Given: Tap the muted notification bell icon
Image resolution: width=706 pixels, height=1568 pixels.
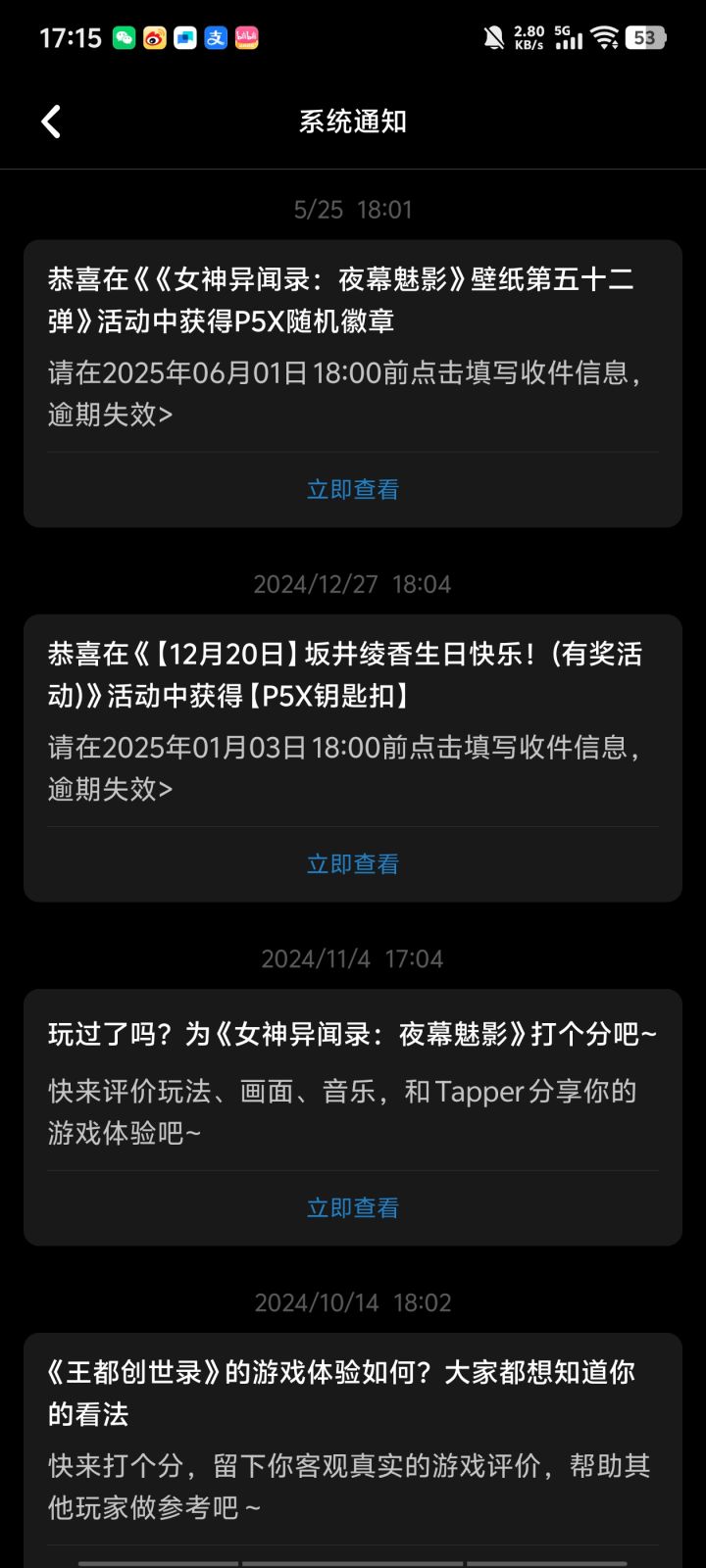Looking at the screenshot, I should point(493,37).
